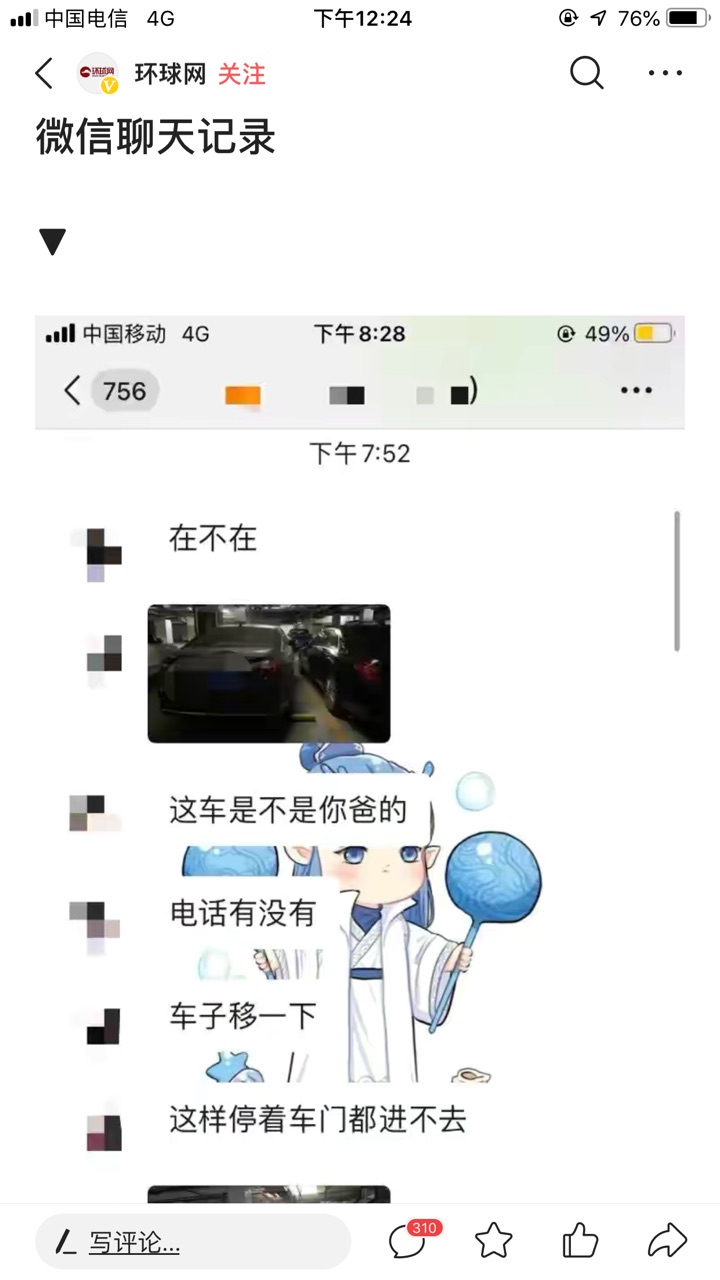
Task: Bookmark this article with the star
Action: point(494,1241)
